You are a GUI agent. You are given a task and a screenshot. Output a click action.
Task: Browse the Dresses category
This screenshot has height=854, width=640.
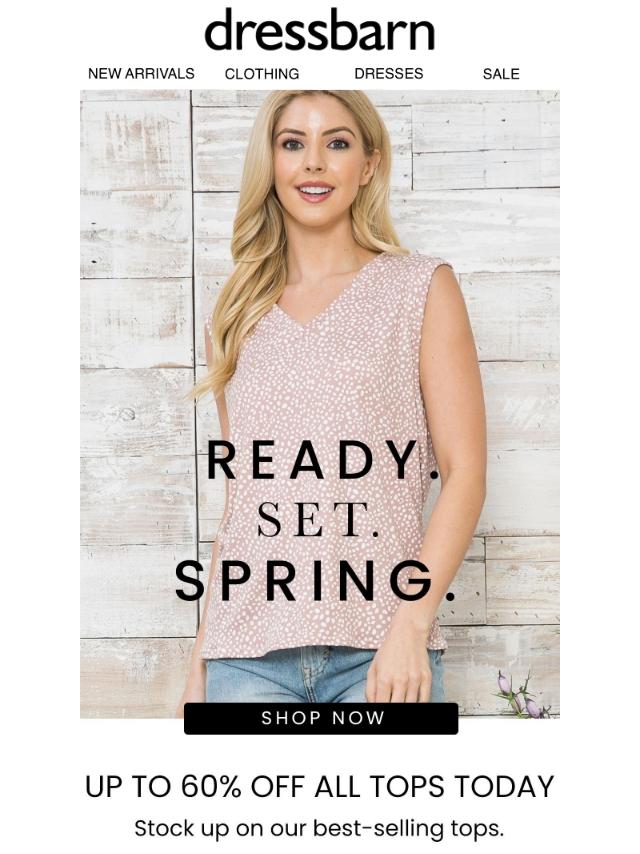388,74
